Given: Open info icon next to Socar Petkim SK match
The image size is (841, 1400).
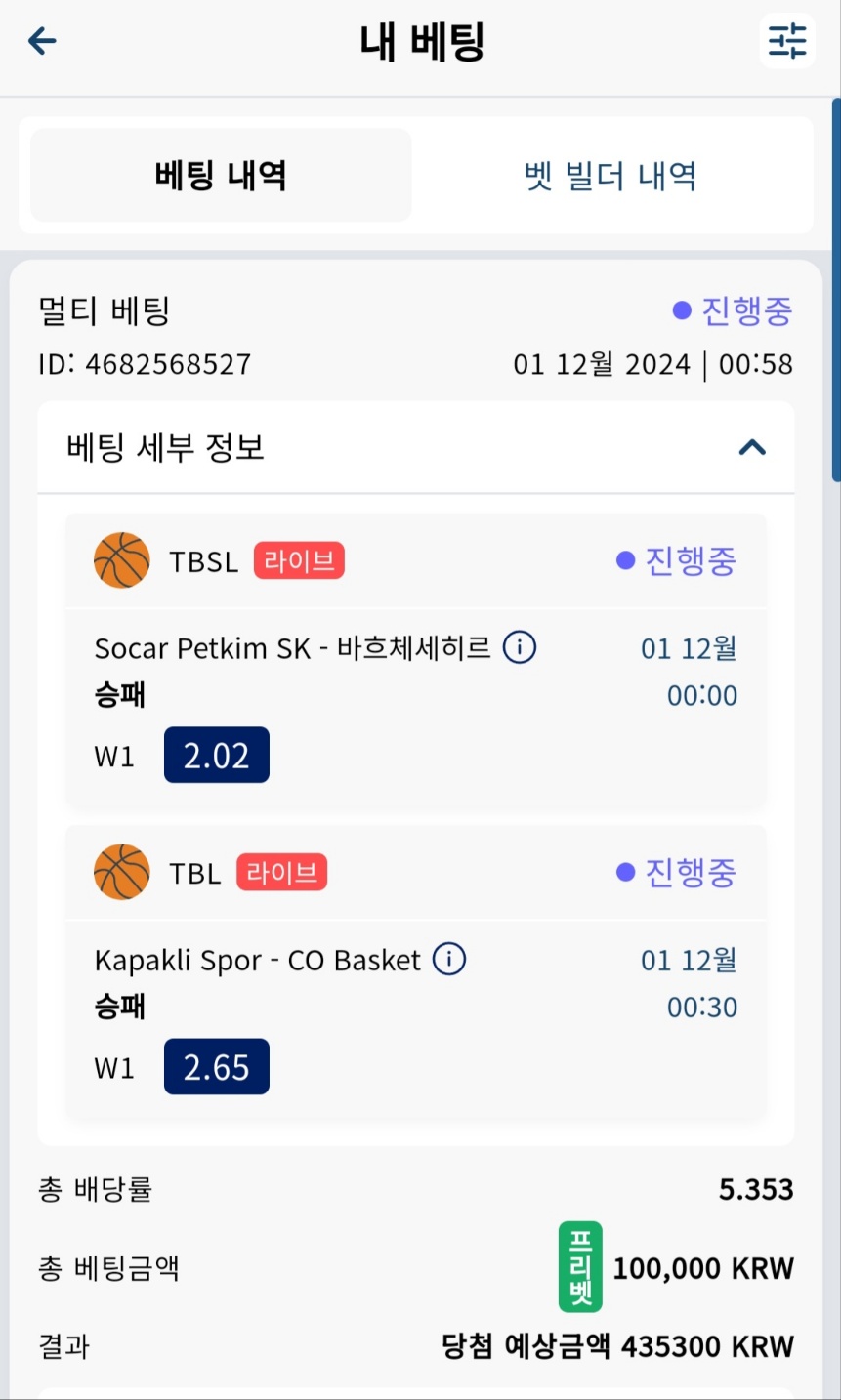Looking at the screenshot, I should 519,647.
